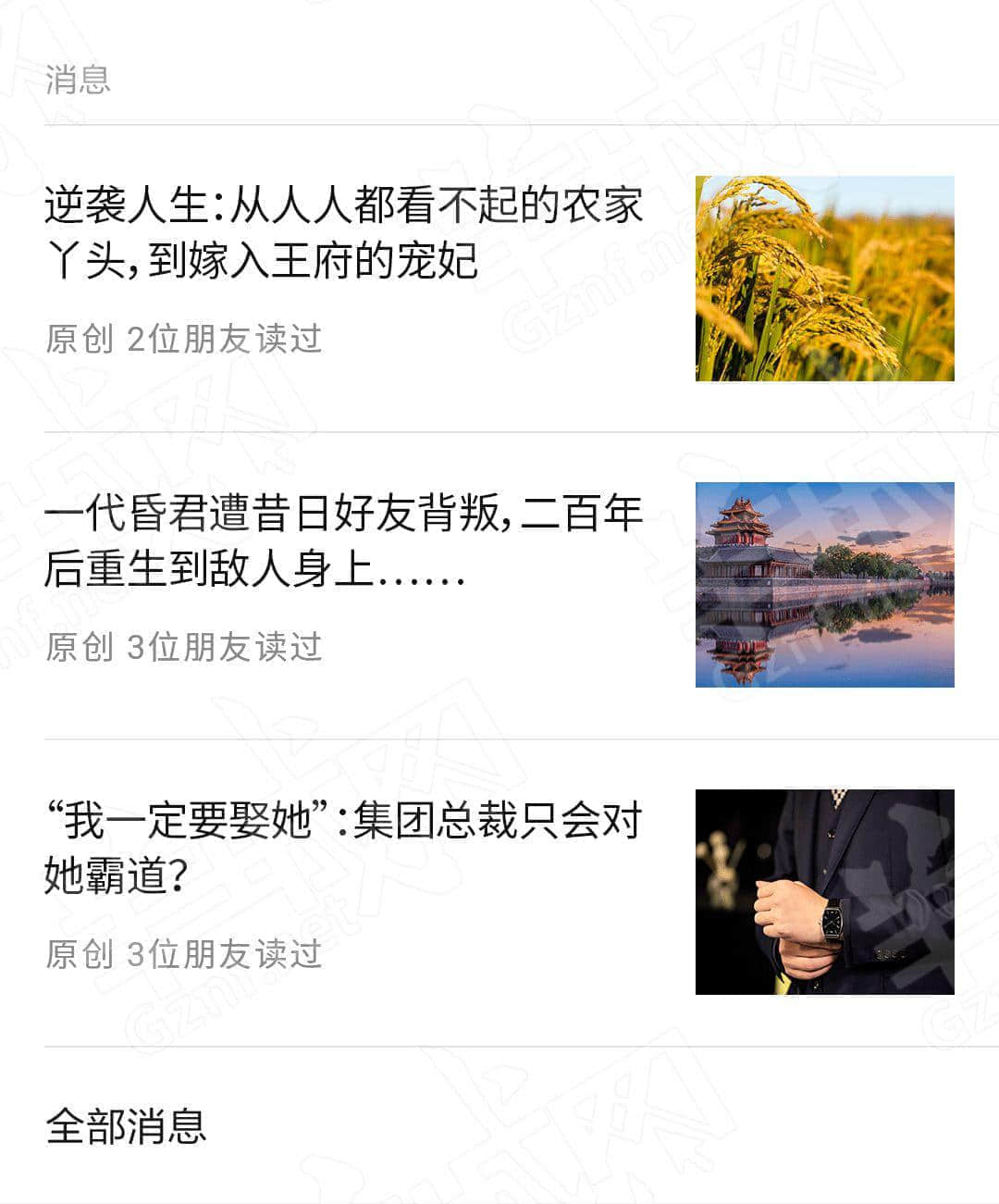Click the Forbidden City corner tower thumbnail

tap(826, 583)
